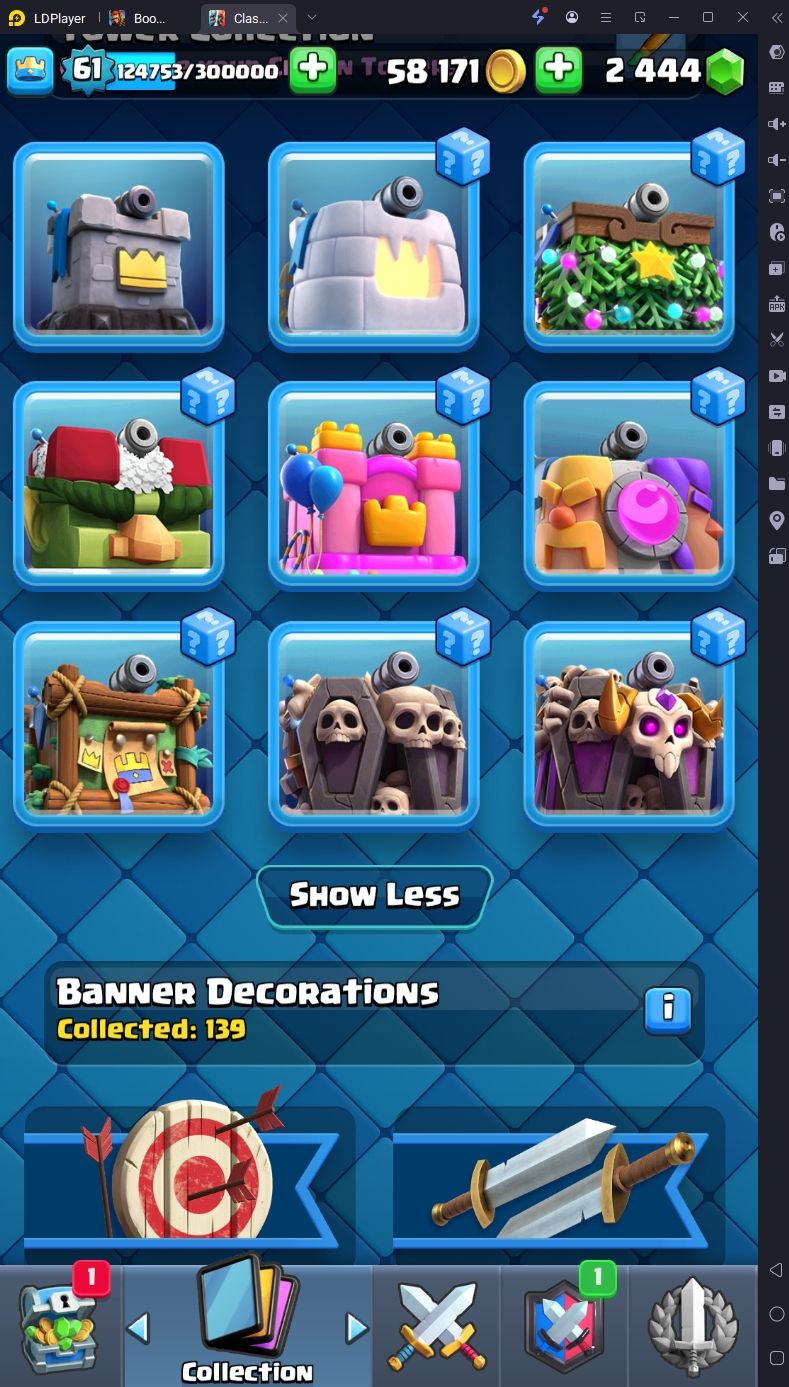The image size is (789, 1387).
Task: Open Banner Decorations info button
Action: 668,1009
